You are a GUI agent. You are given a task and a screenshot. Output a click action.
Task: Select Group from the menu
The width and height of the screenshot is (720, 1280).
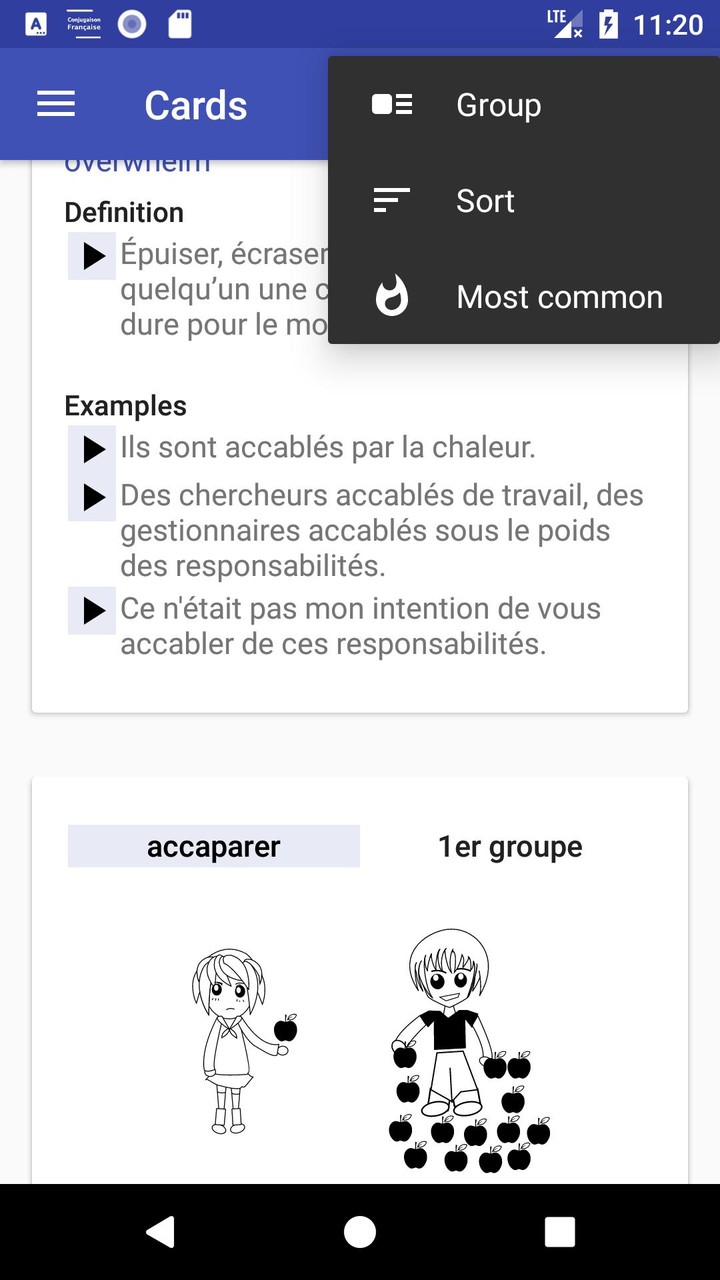[498, 104]
